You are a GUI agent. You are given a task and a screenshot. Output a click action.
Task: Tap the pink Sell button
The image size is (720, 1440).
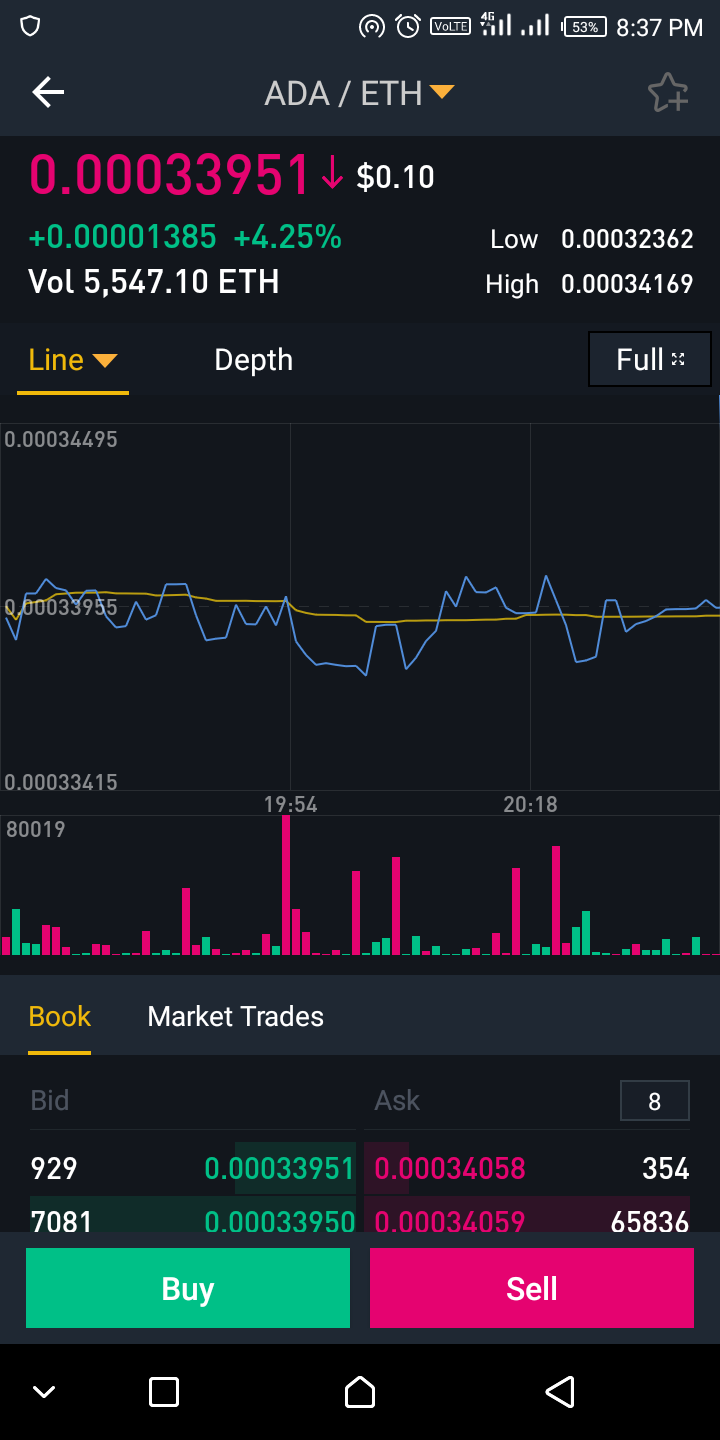coord(532,1288)
